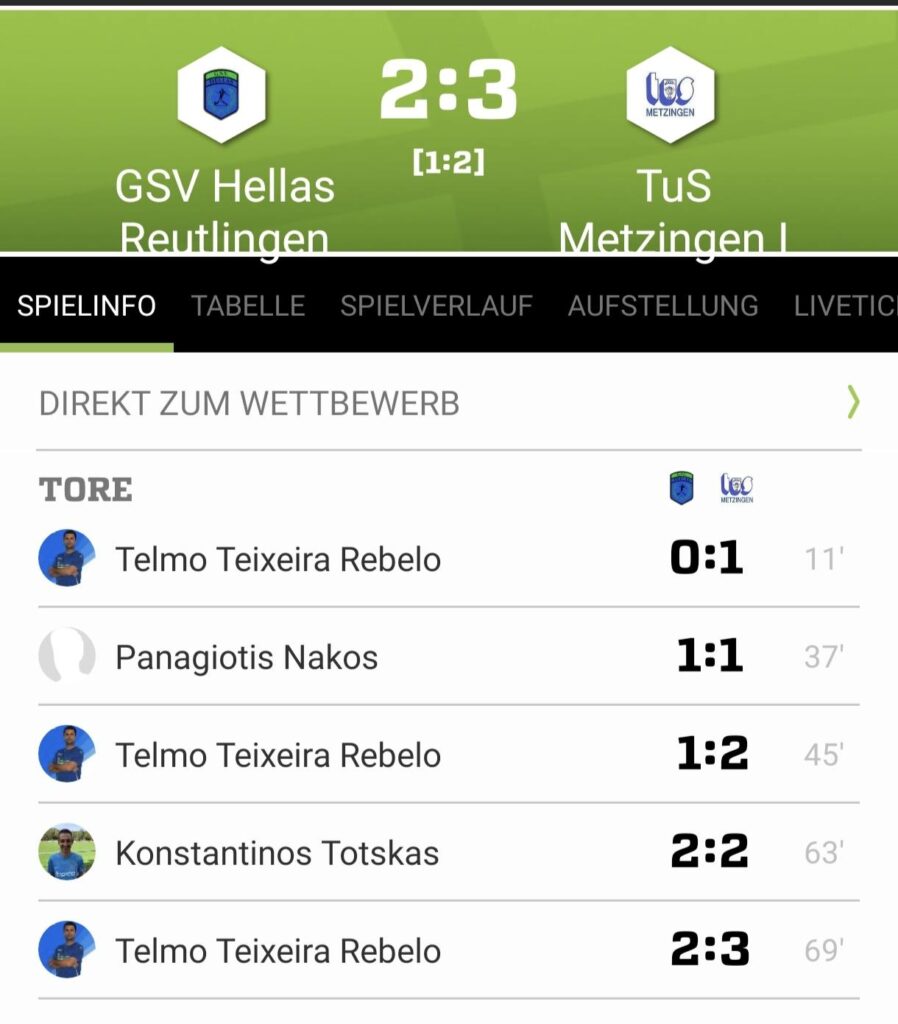Viewport: 898px width, 1024px height.
Task: Switch to the Tabelle tab
Action: pyautogui.click(x=248, y=306)
